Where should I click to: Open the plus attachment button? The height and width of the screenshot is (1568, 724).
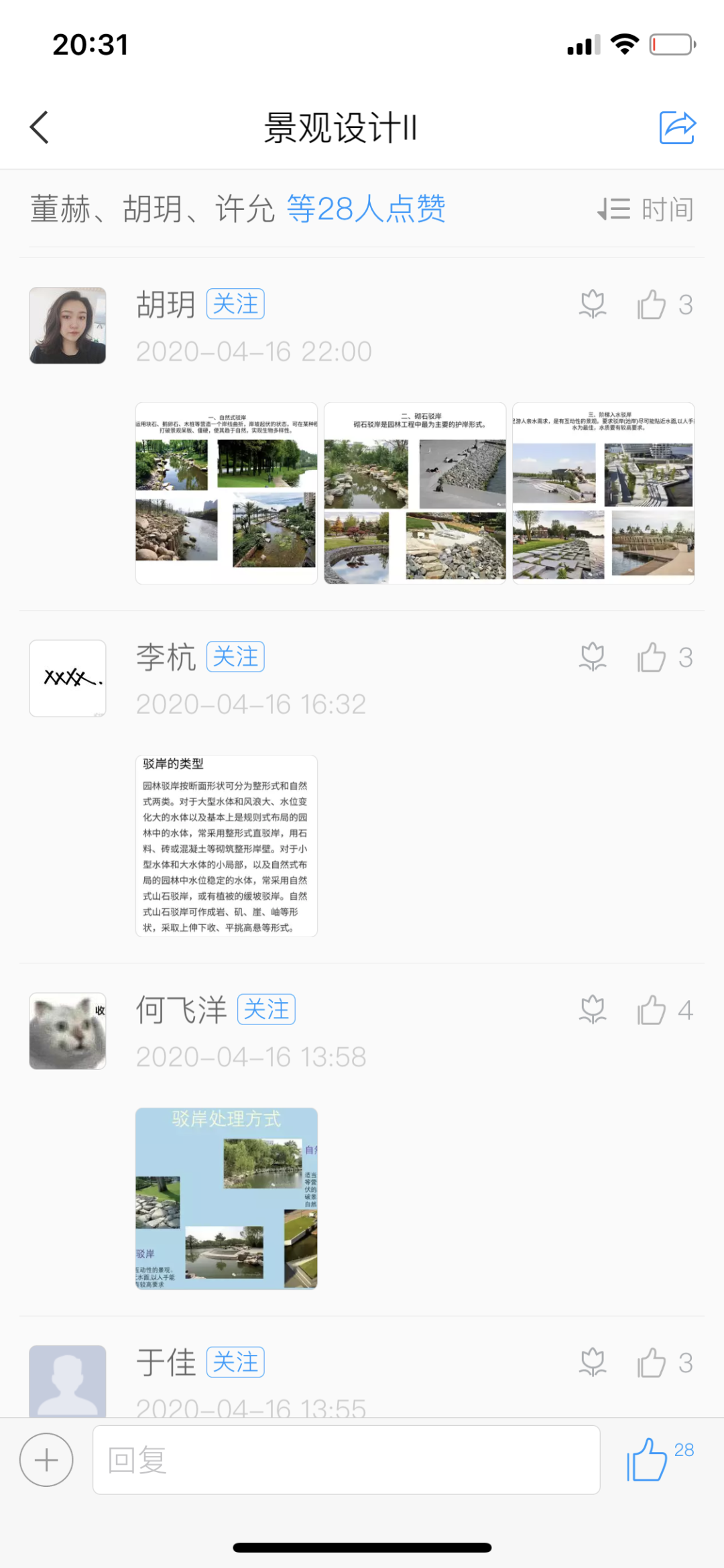(46, 1460)
